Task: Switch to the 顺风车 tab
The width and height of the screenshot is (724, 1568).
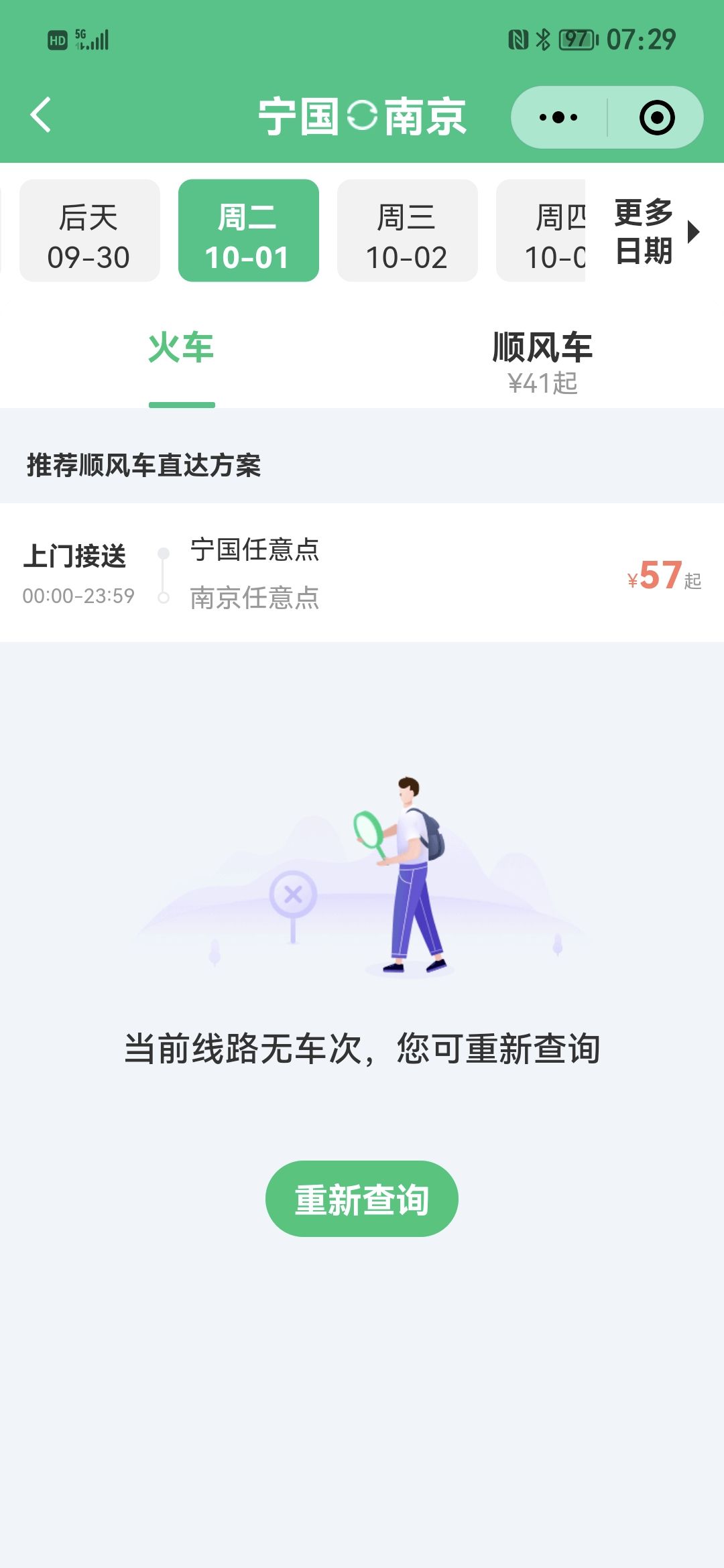Action: [x=542, y=361]
